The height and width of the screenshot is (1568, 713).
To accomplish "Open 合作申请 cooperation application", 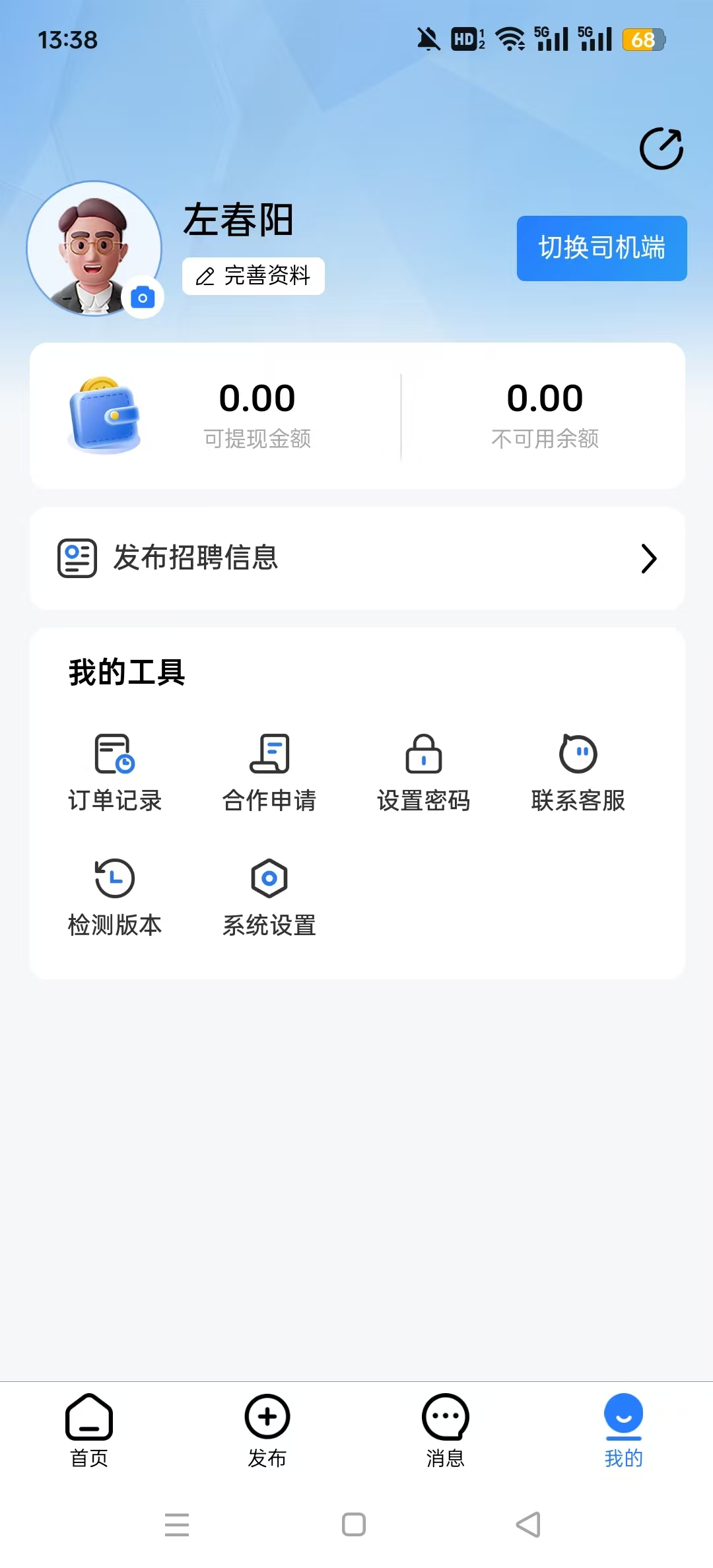I will tap(269, 772).
